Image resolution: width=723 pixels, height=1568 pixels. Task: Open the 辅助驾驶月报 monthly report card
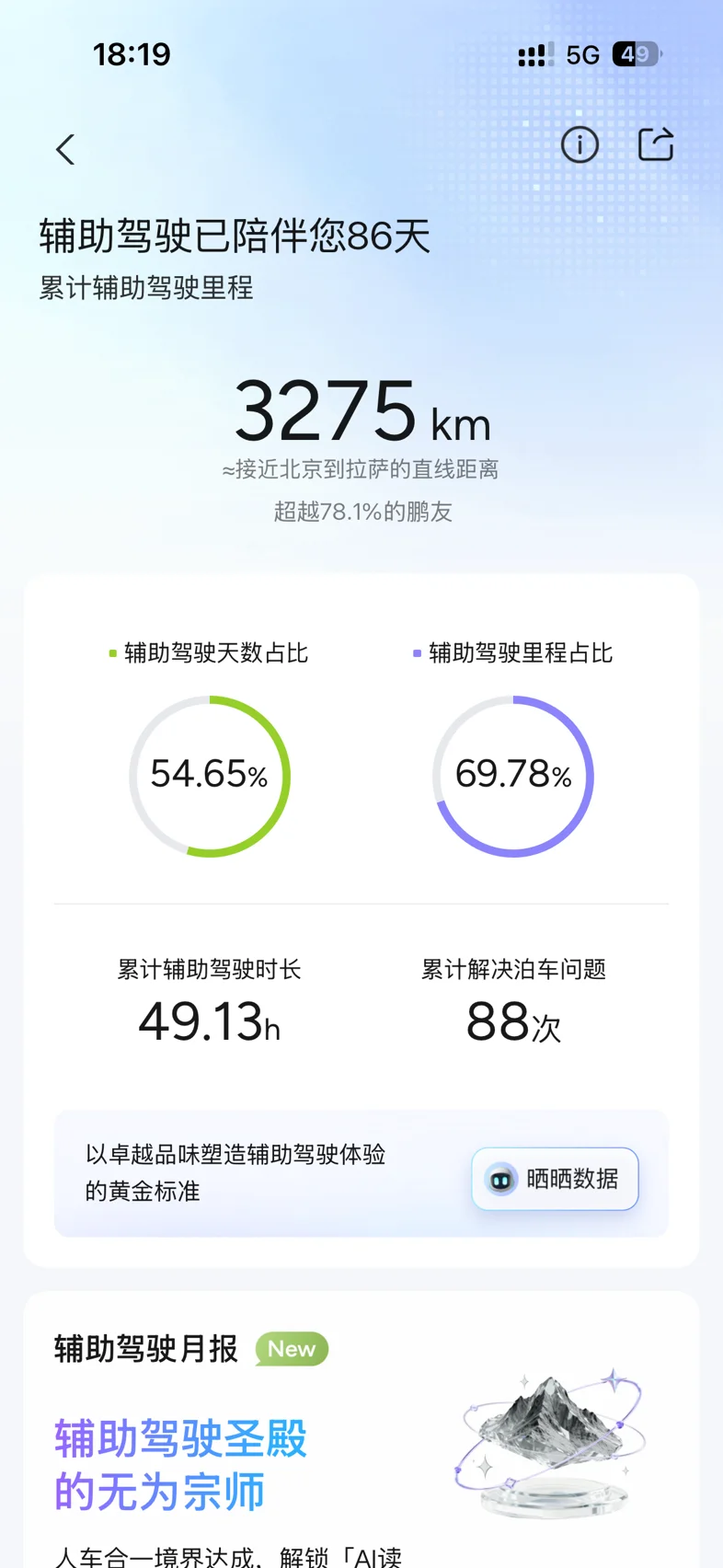point(361,1430)
